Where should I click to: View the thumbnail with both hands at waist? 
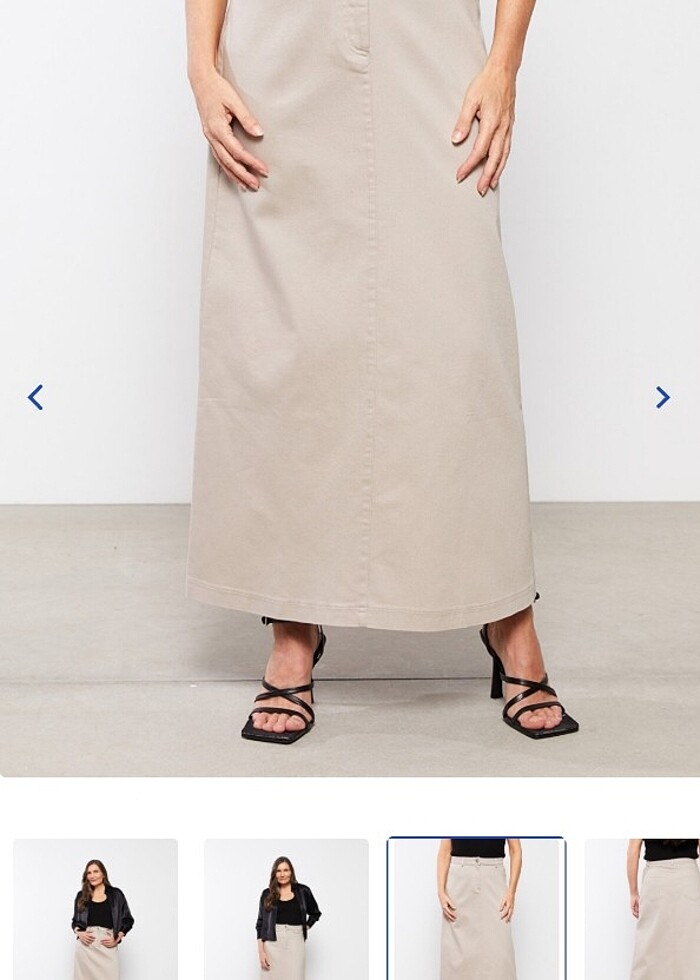click(96, 908)
